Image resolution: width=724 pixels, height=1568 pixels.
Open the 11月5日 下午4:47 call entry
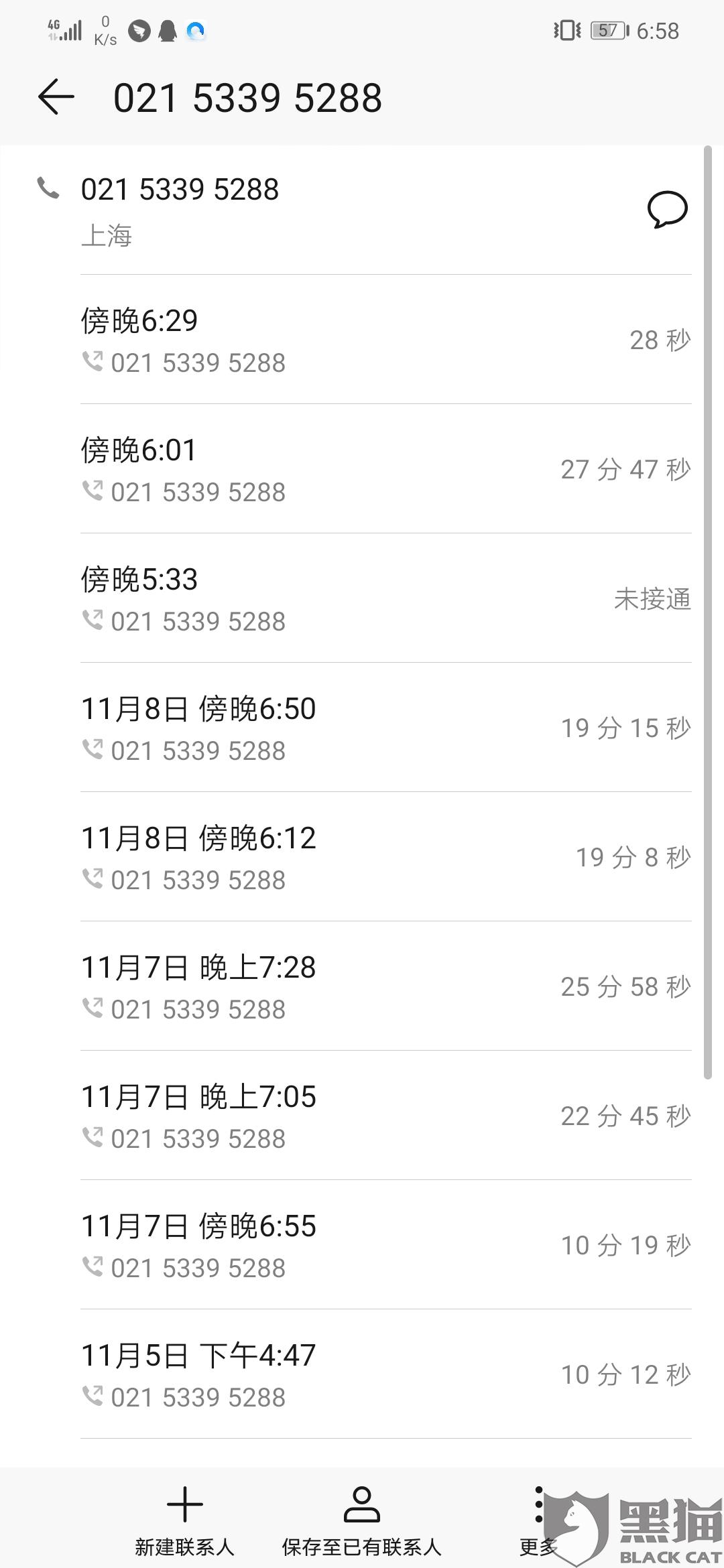[385, 1374]
